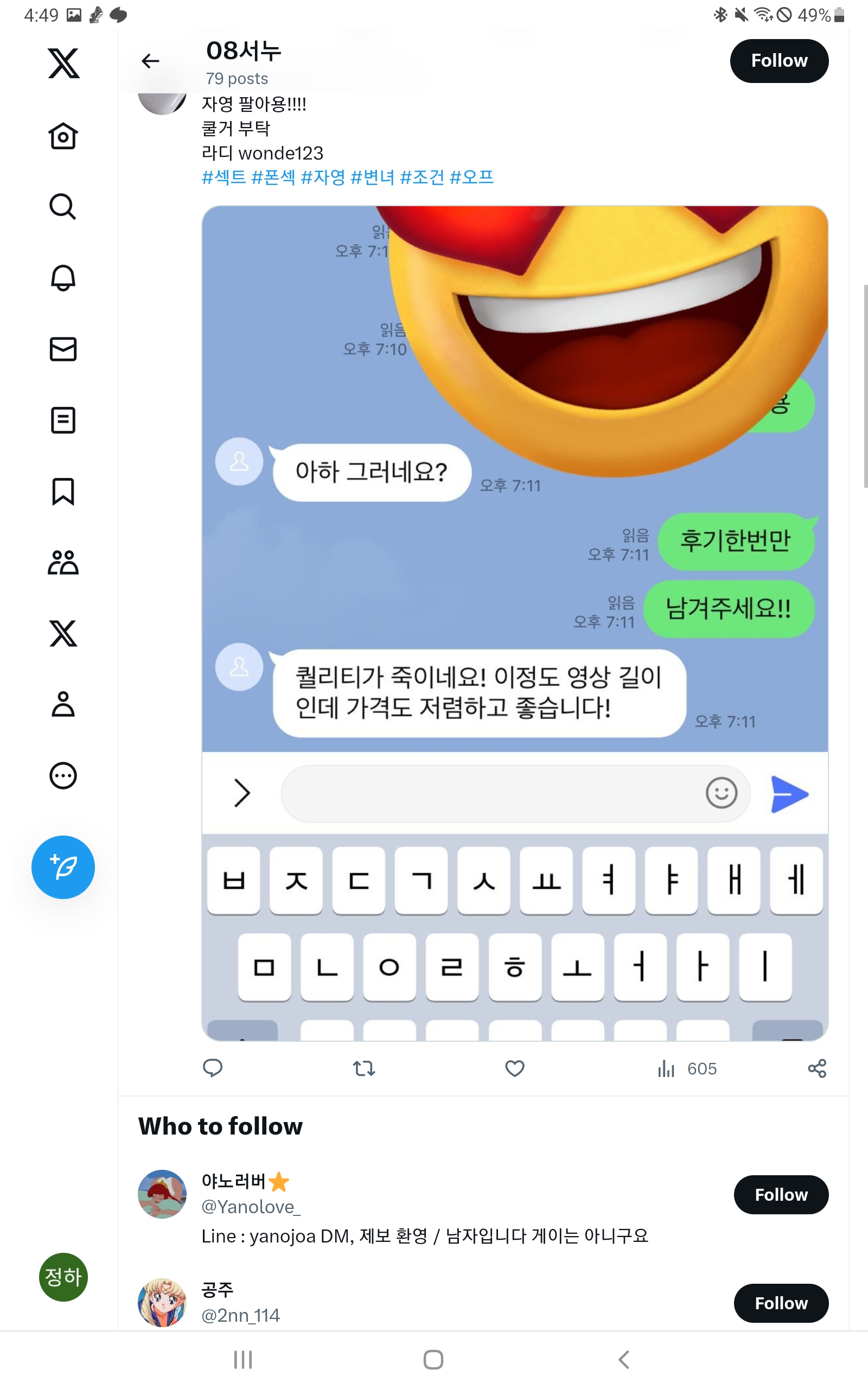Open the notifications bell
Screen dimensions: 868x1389
pyautogui.click(x=63, y=278)
